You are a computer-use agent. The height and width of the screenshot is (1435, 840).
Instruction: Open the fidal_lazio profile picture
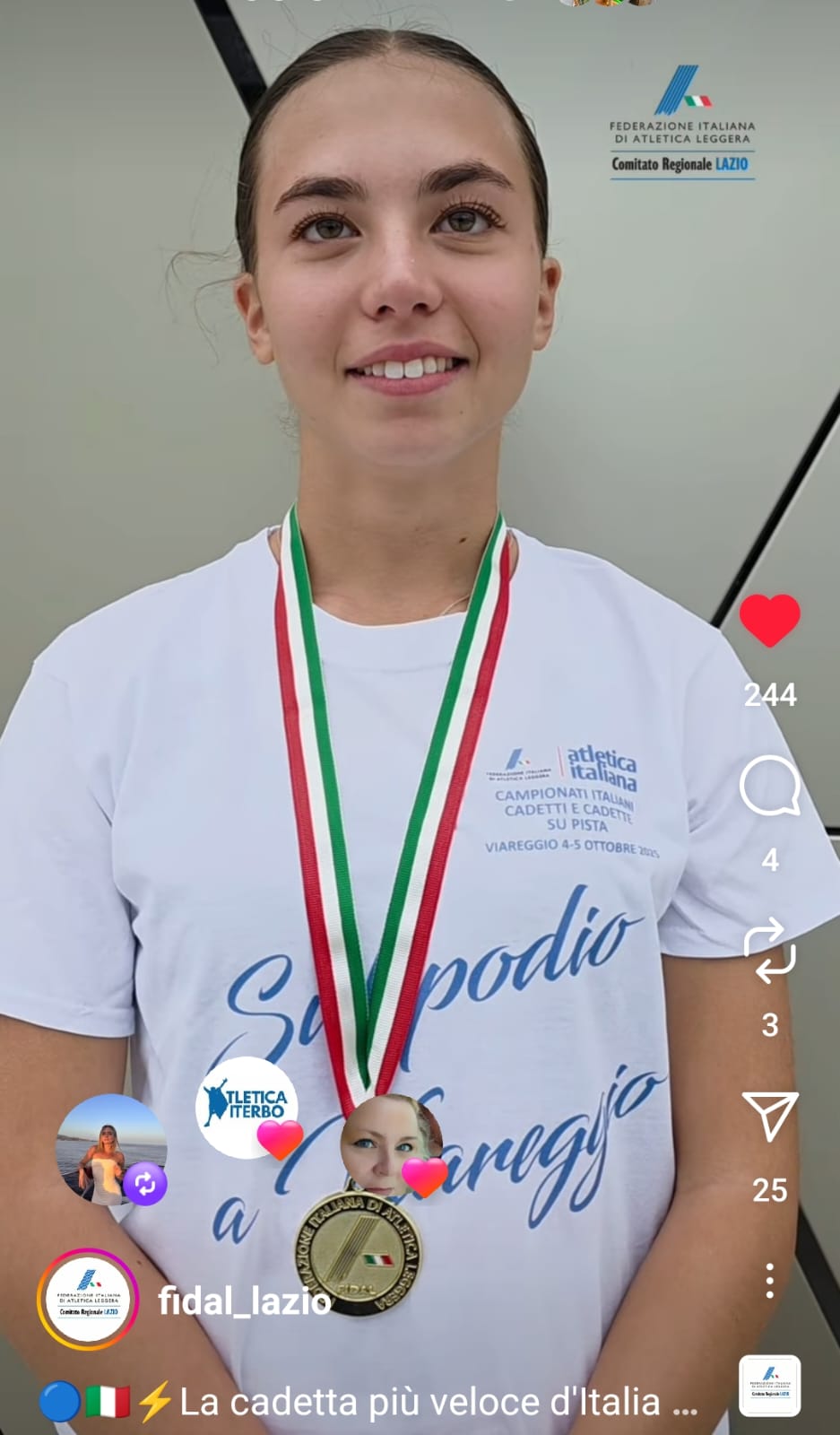pos(88,1300)
